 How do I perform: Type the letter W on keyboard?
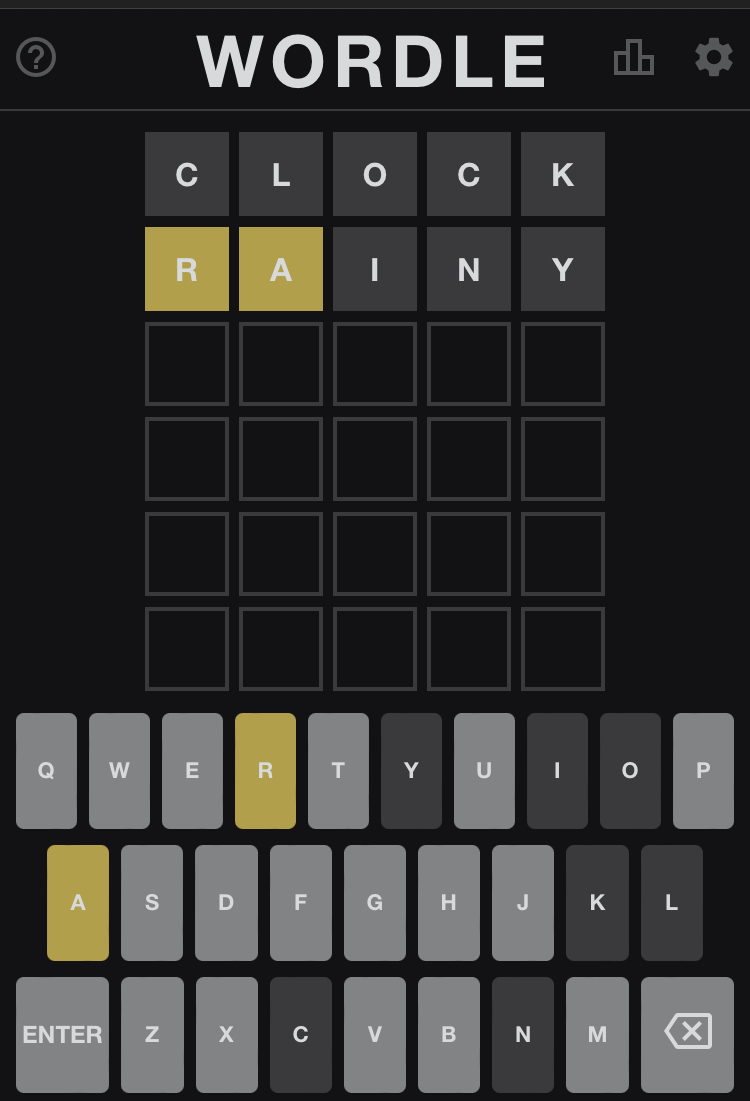119,771
